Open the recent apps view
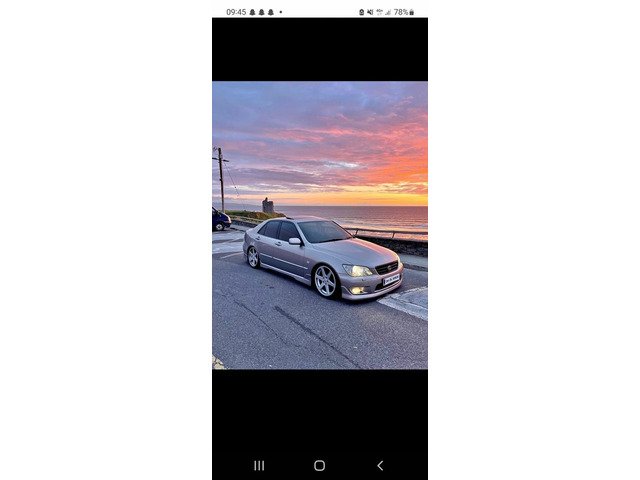This screenshot has width=640, height=480. coord(259,465)
